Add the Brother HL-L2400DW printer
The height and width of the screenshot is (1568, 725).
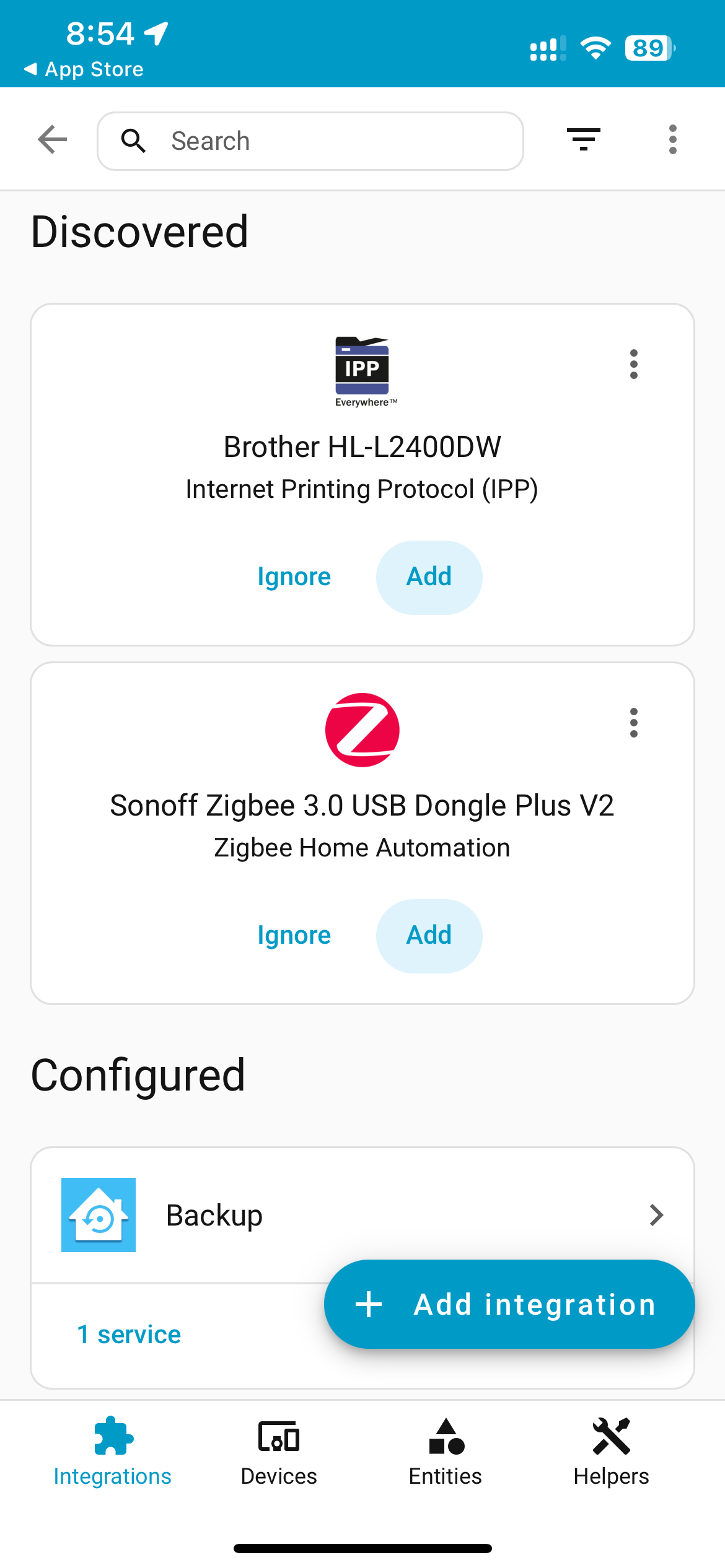coord(429,577)
